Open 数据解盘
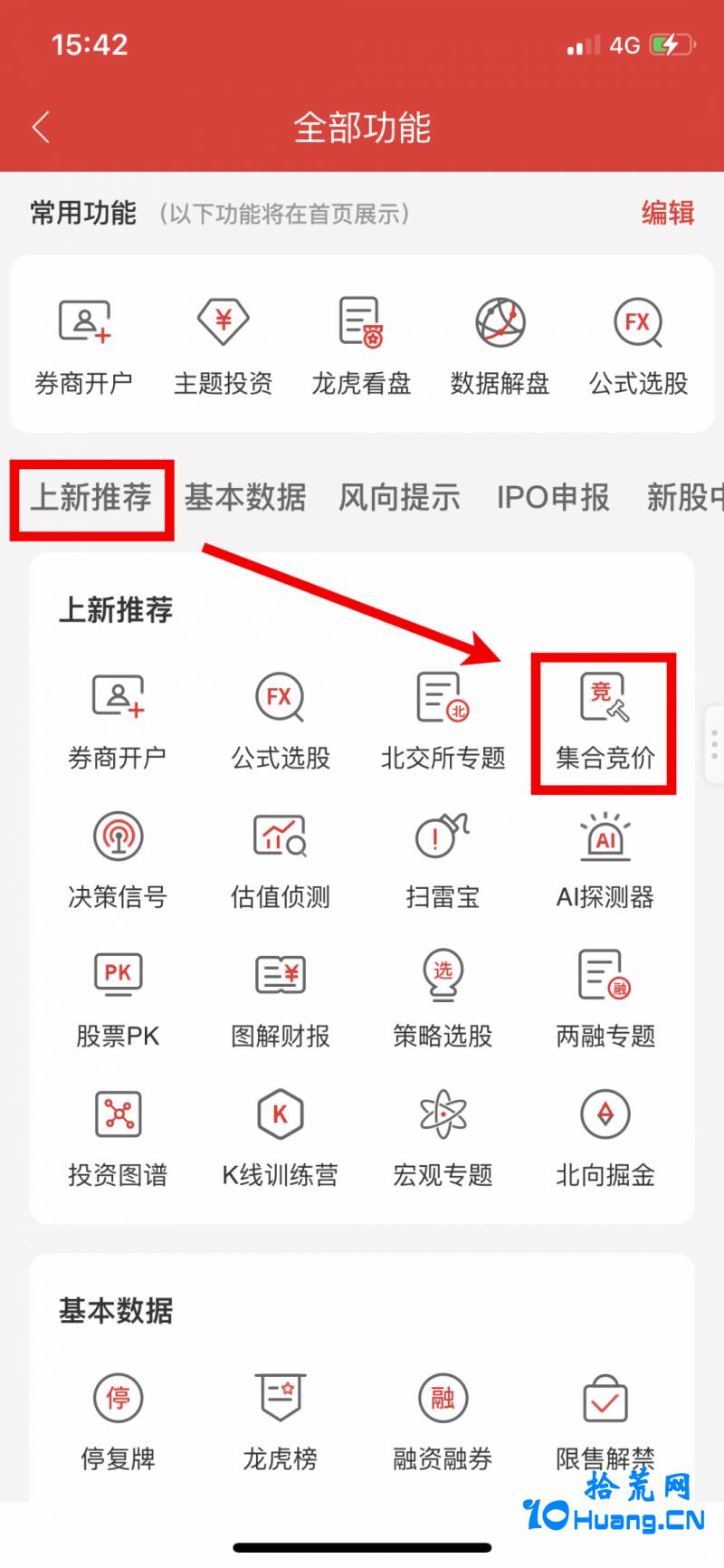724x1568 pixels. (x=500, y=347)
